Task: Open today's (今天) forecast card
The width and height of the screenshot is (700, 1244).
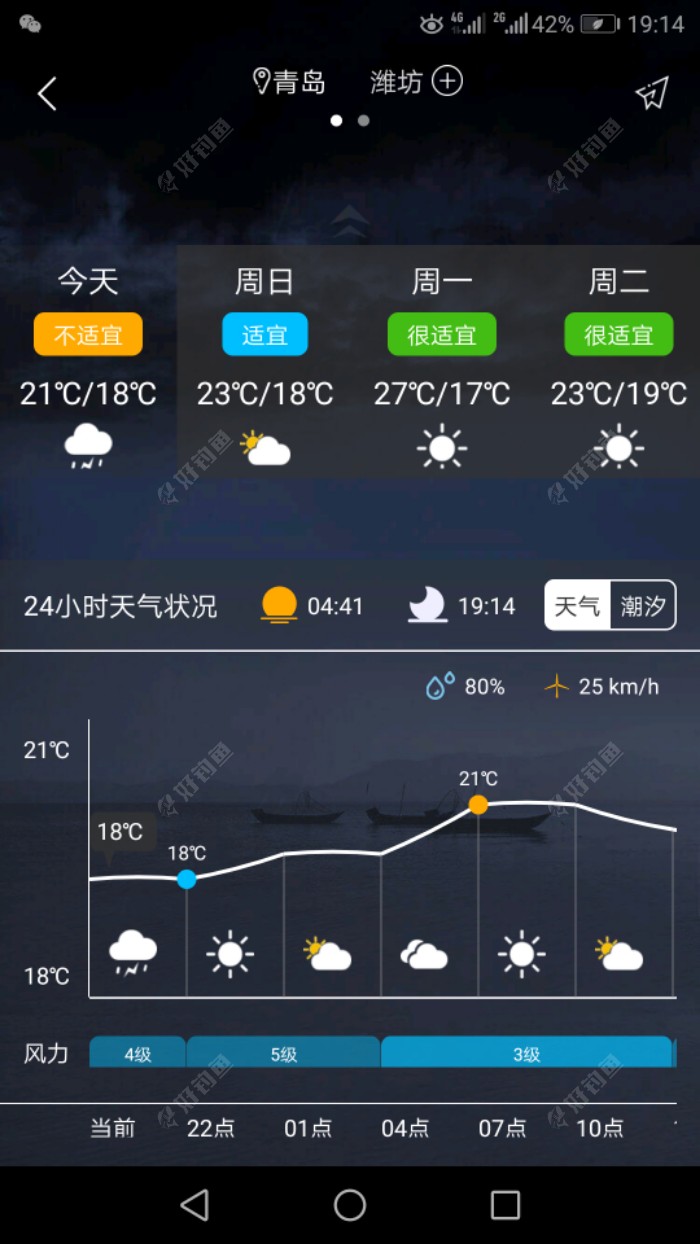Action: coord(88,365)
